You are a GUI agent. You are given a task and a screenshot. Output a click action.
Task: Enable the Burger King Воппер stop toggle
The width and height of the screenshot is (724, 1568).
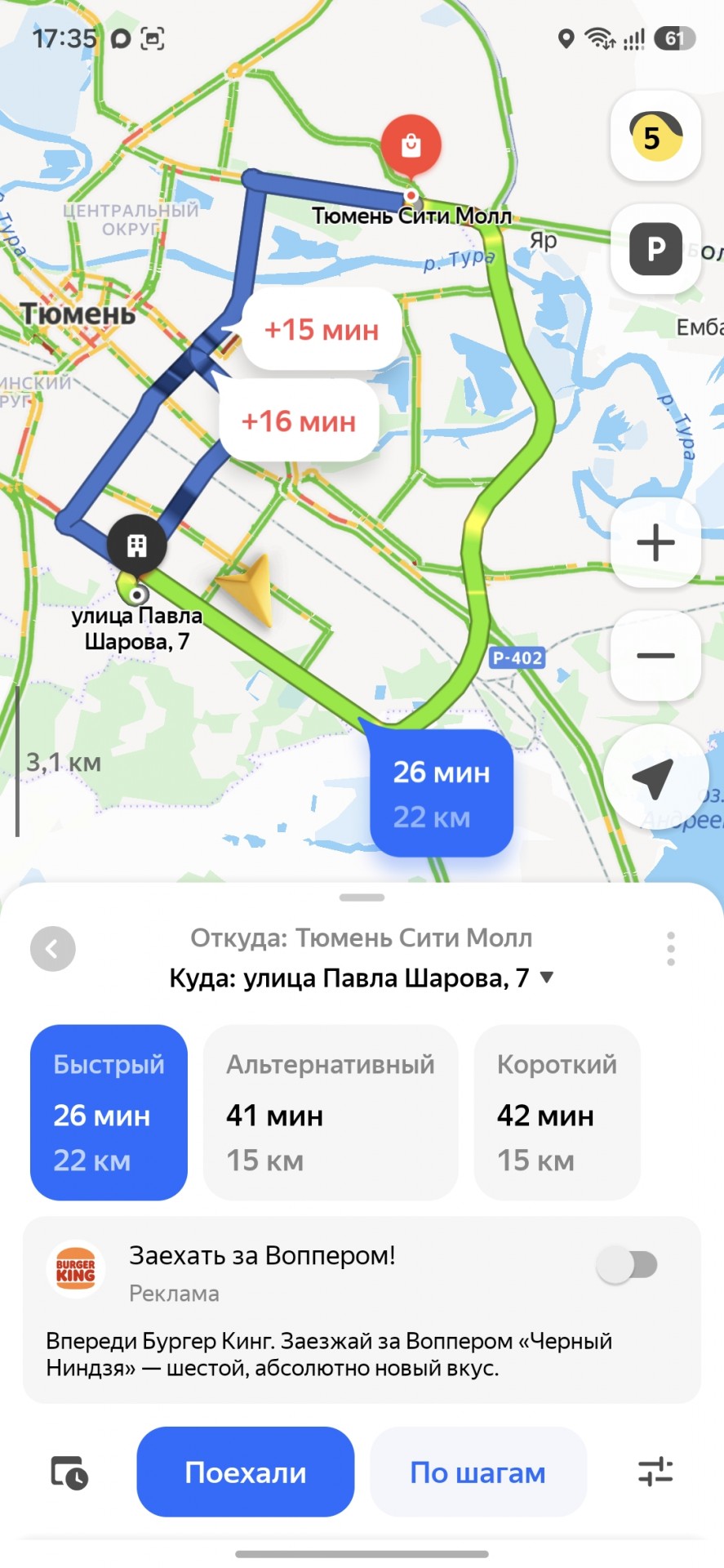tap(627, 1265)
